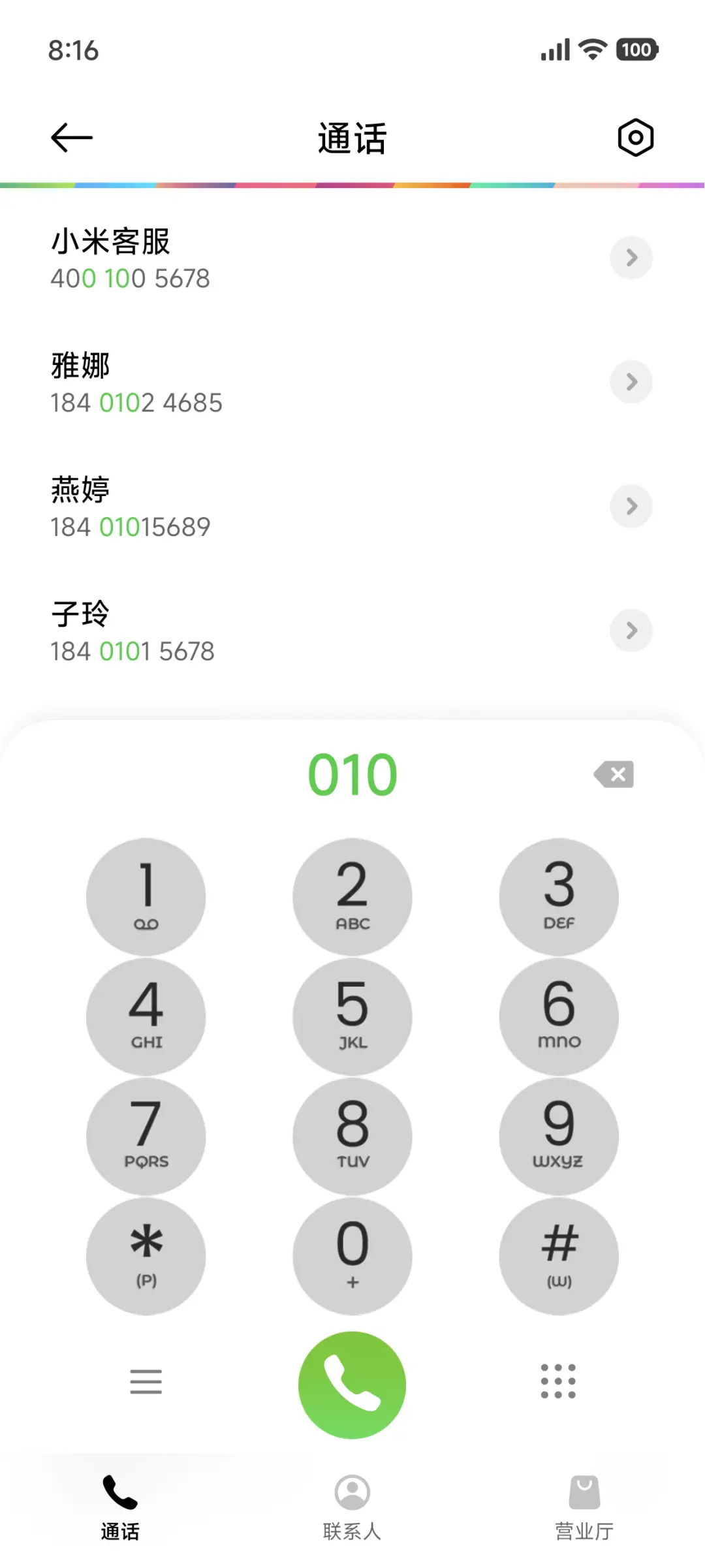Expand details for 子玲 call record

coord(631,631)
